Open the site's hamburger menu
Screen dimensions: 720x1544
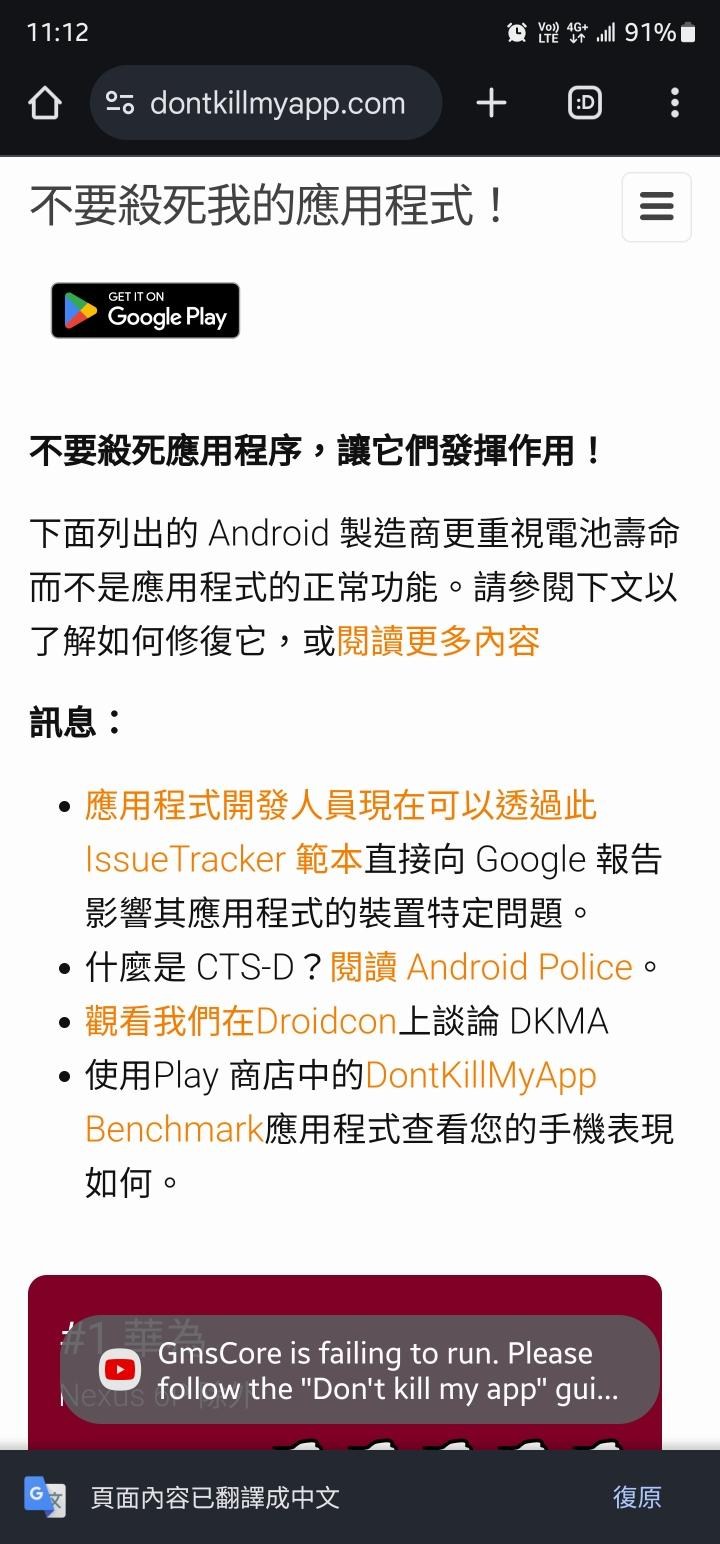coord(656,207)
